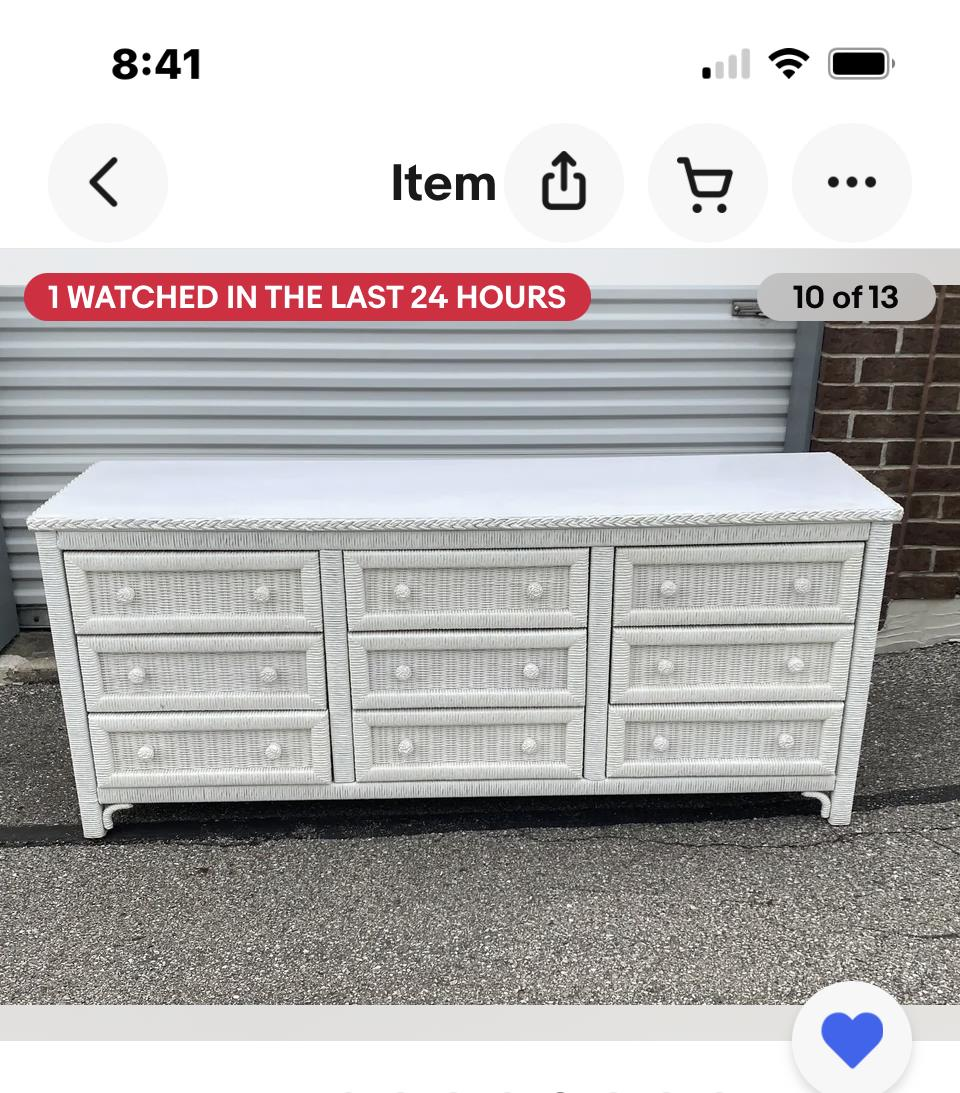
Task: Go back to the previous page
Action: (107, 183)
